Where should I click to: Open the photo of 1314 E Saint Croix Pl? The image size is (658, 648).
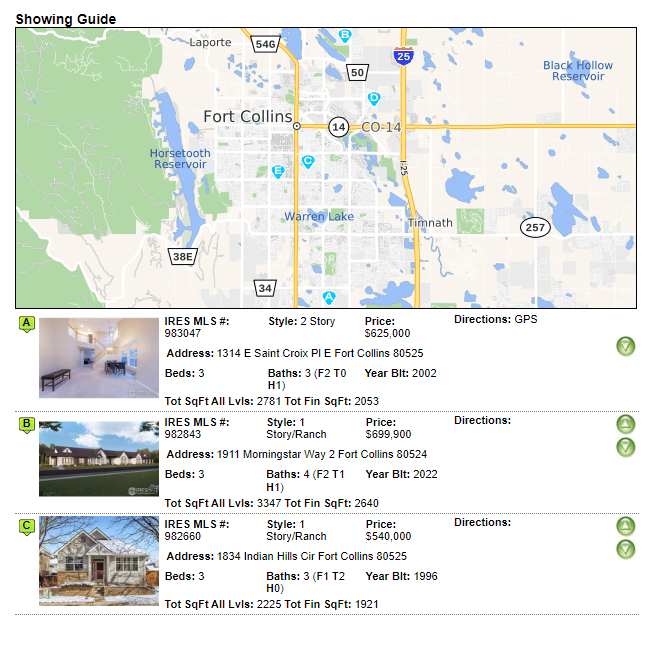98,358
